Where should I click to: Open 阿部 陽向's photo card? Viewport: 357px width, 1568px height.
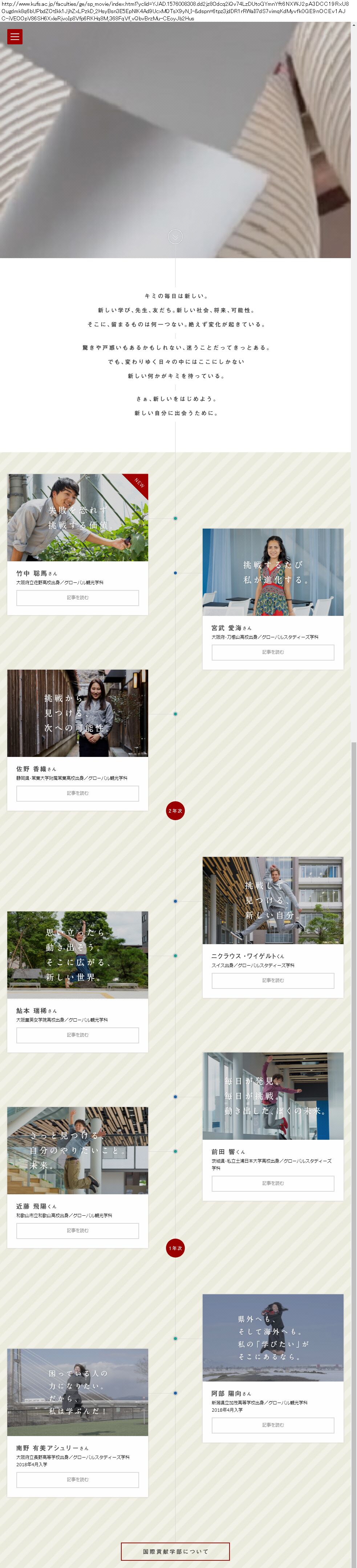272,1337
